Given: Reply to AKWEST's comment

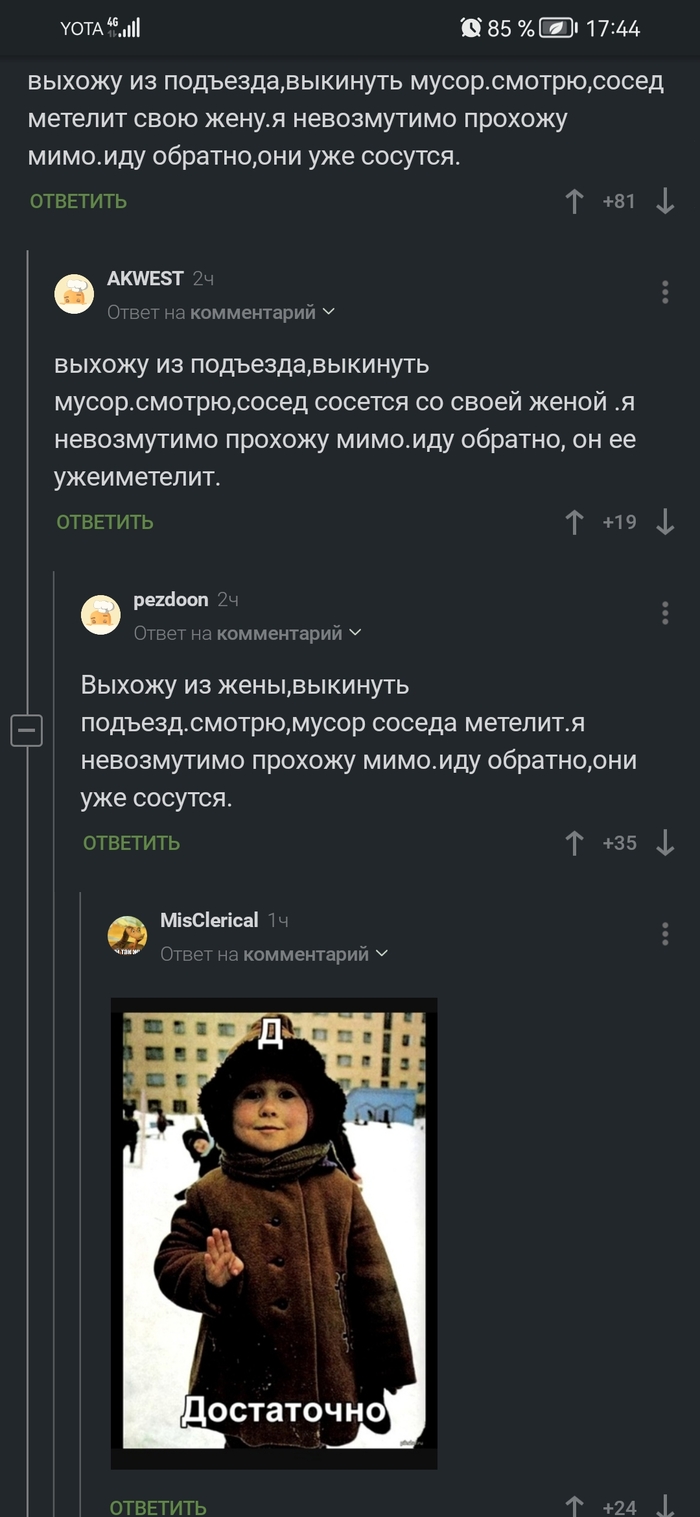Looking at the screenshot, I should click(x=105, y=522).
